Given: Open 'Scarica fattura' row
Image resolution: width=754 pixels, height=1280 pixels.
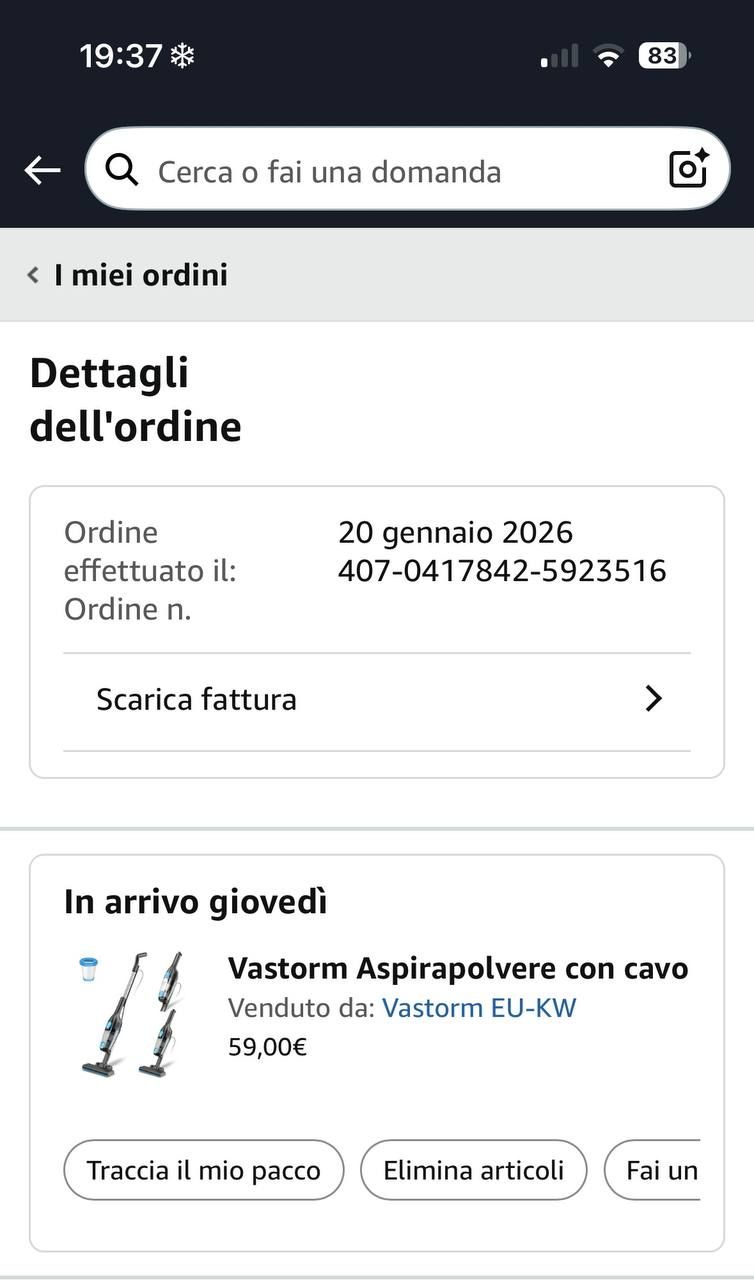Looking at the screenshot, I should coord(377,699).
